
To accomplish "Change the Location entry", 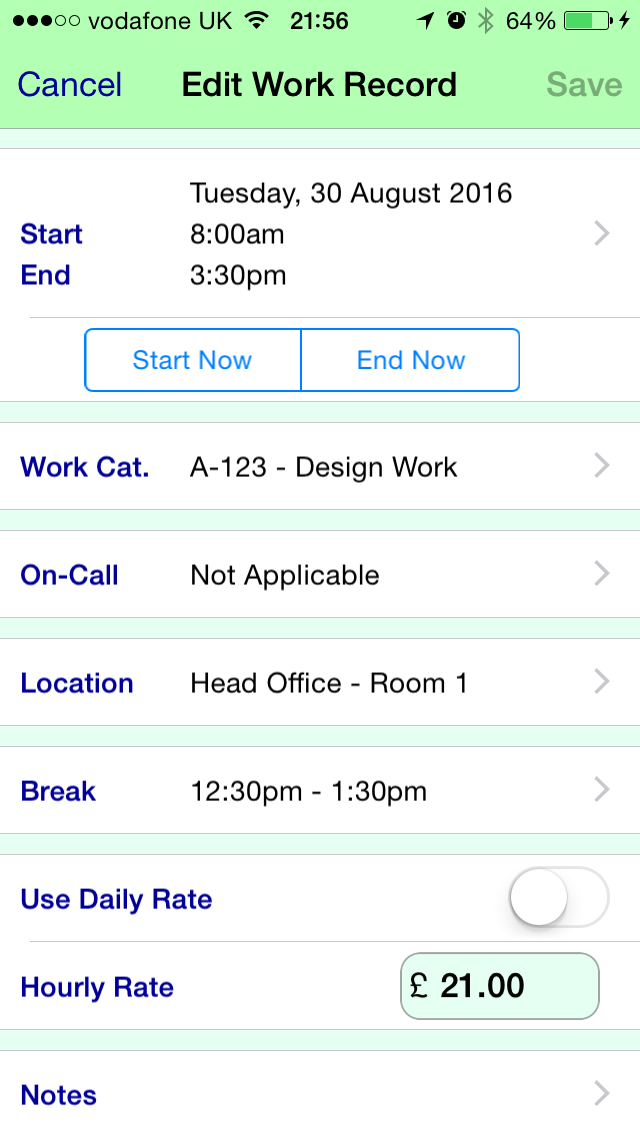I will [320, 682].
